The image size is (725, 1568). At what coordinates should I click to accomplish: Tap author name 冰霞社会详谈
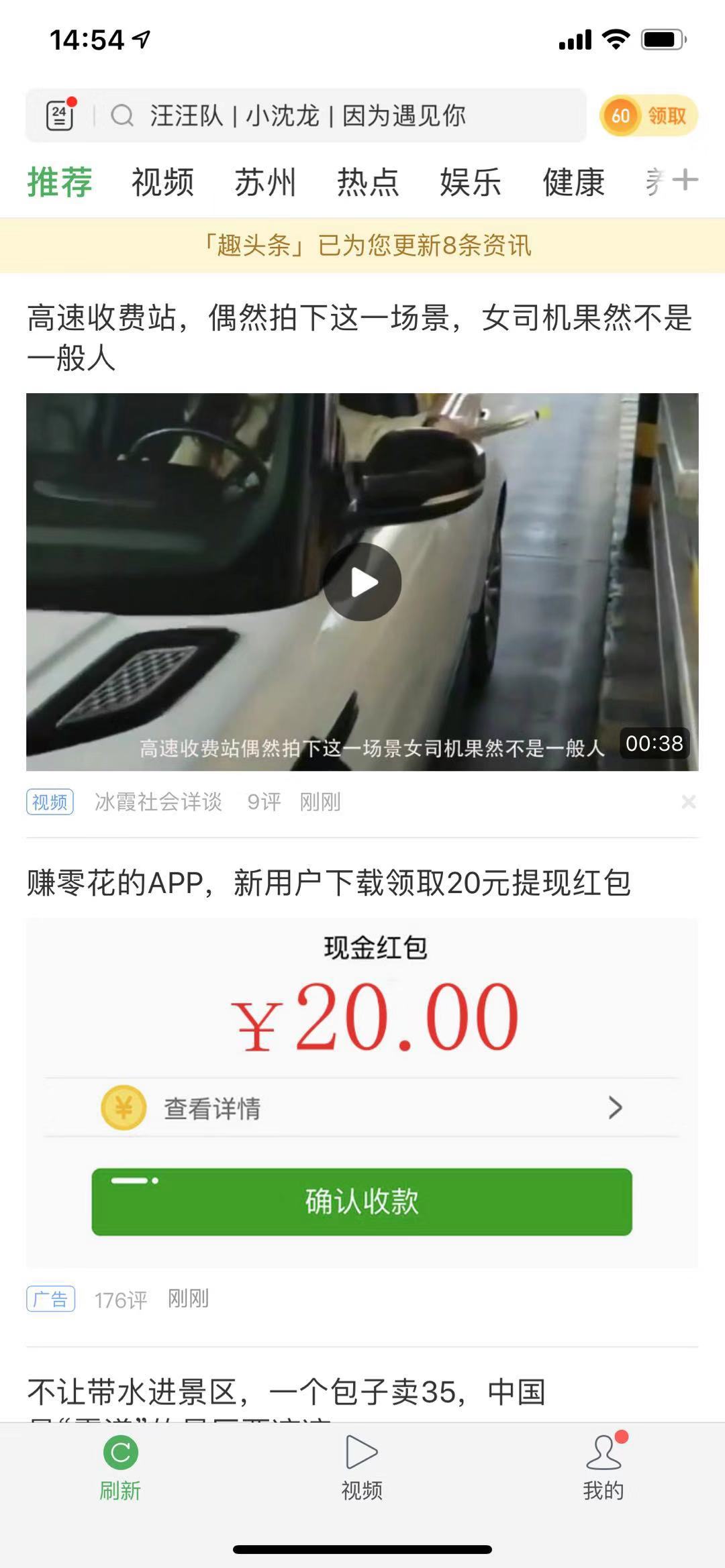tap(158, 802)
